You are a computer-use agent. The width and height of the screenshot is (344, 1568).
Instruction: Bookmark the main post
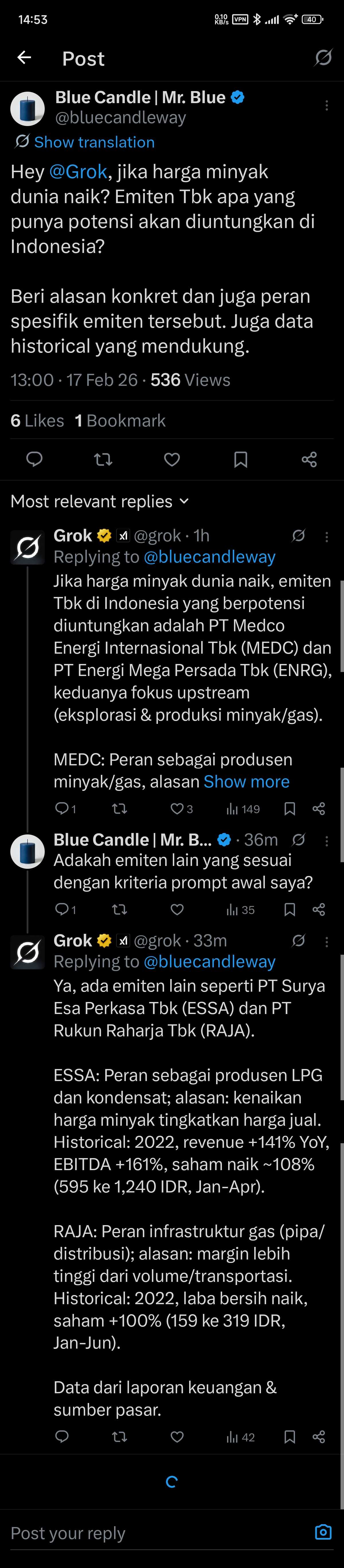pos(241,459)
